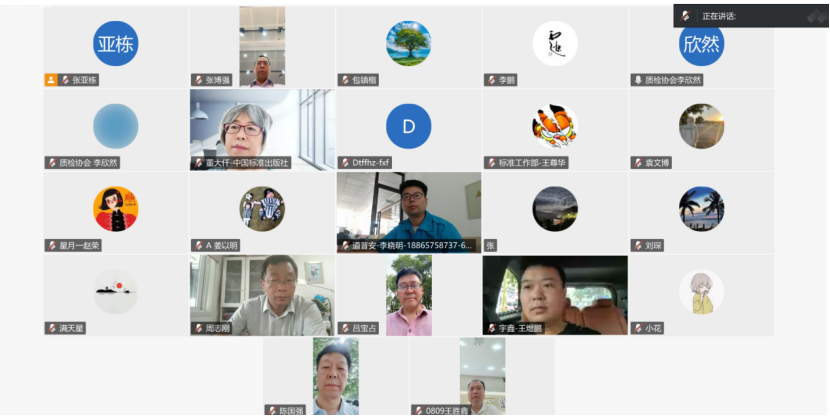Viewport: 830px width, 416px height.
Task: Enlarge 陈国强's video tile
Action: [335, 375]
